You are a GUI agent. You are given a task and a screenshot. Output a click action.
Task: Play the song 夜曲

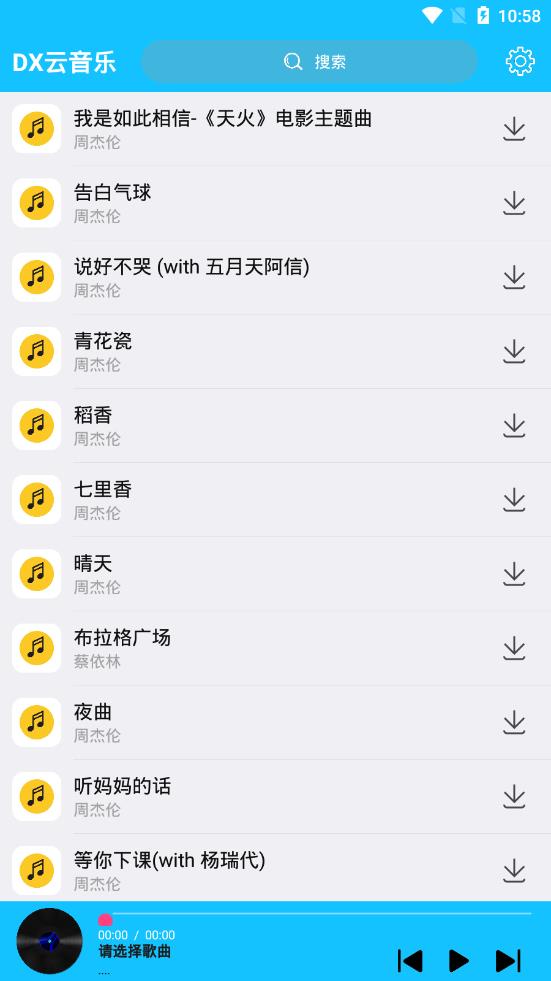275,723
